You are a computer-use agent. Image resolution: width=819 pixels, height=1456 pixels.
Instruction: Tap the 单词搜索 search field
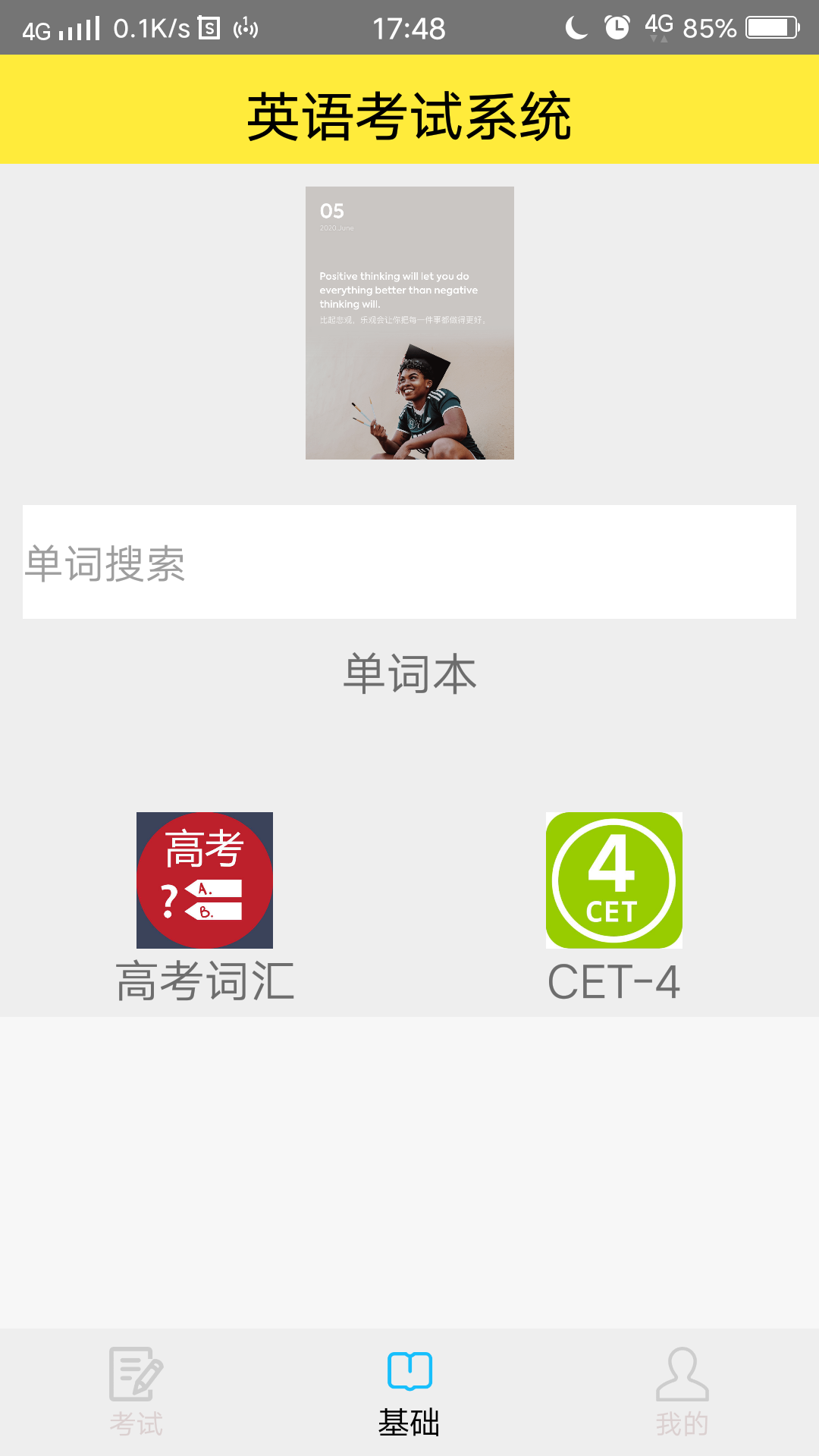(409, 562)
